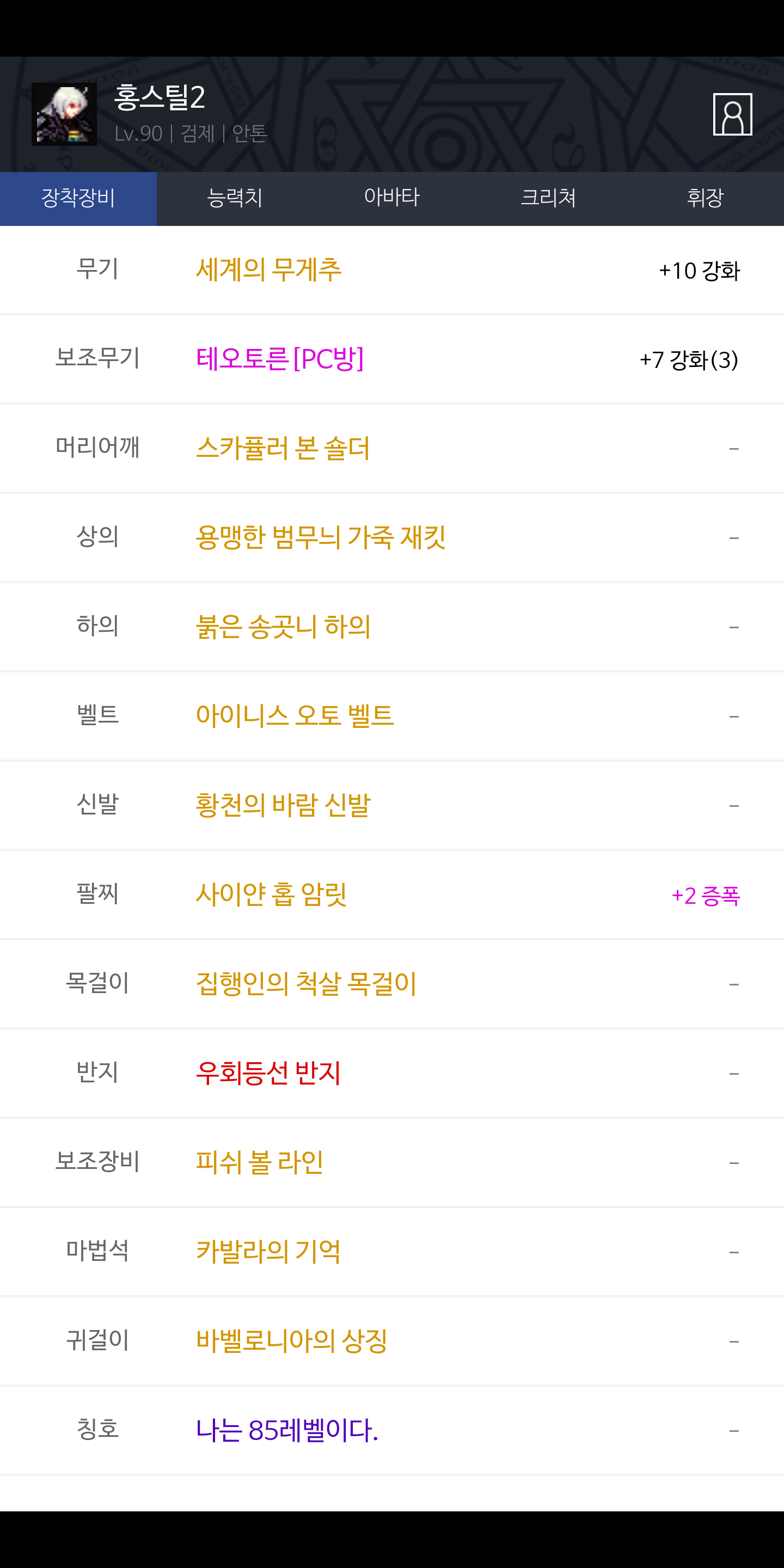
Task: Open 황천의 바람 신발 item
Action: (x=283, y=805)
